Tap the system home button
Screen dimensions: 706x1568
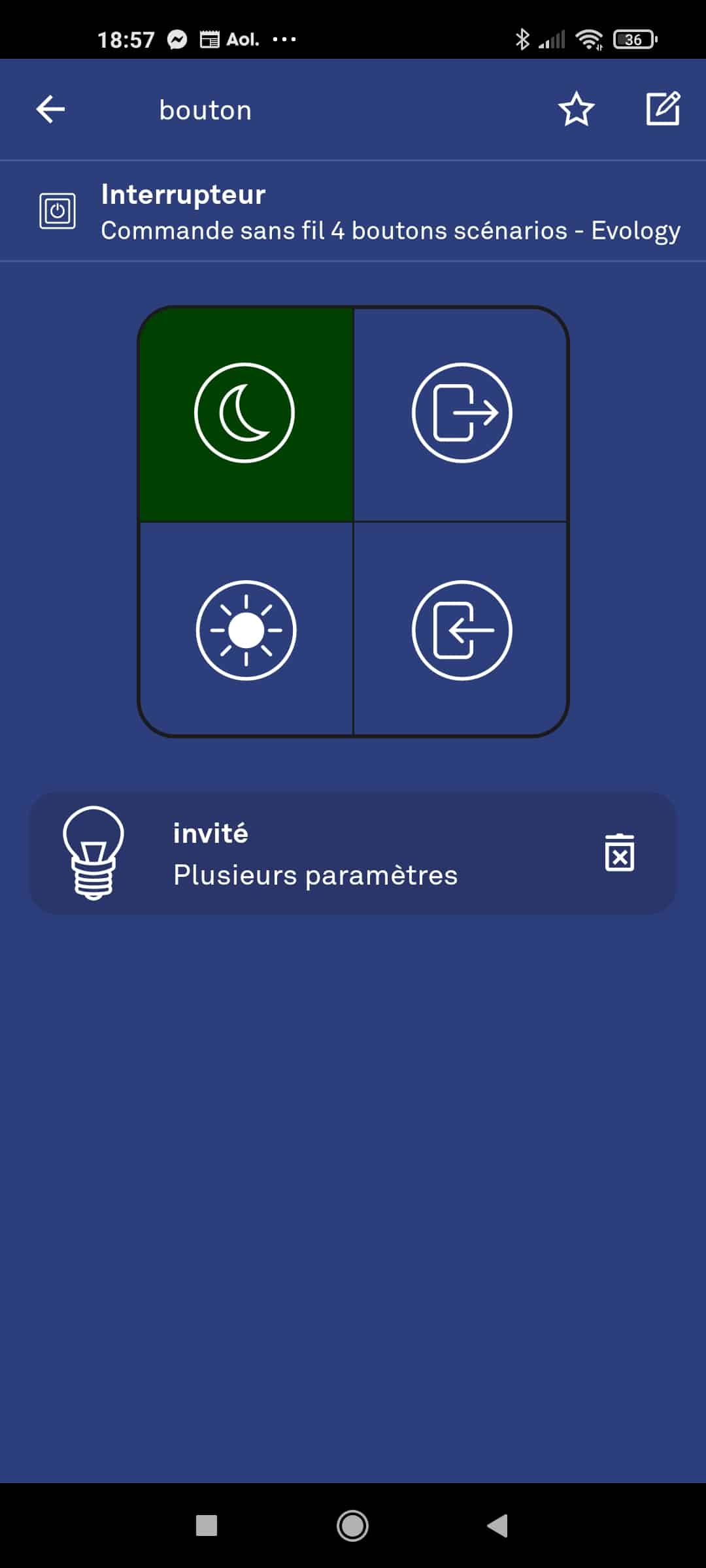pos(352,1526)
